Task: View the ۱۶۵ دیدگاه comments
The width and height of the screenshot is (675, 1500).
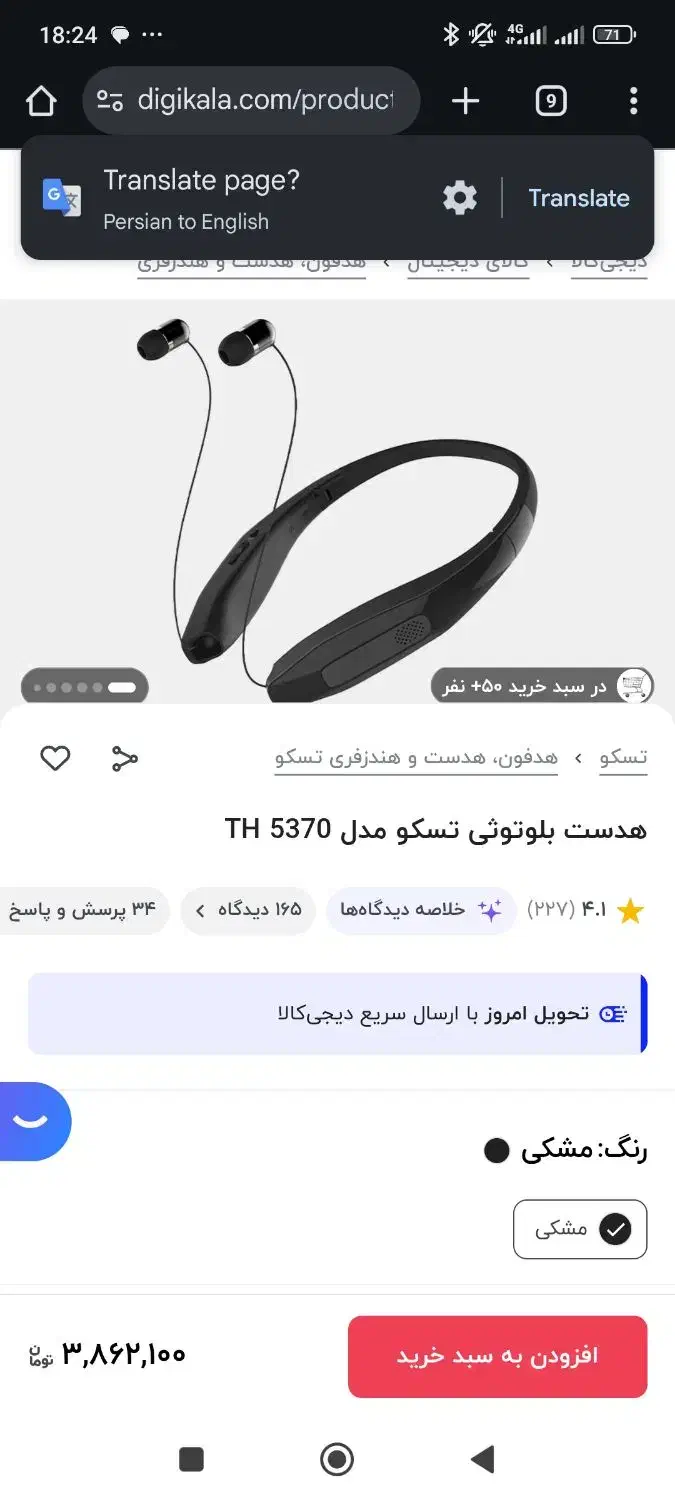Action: (x=248, y=910)
